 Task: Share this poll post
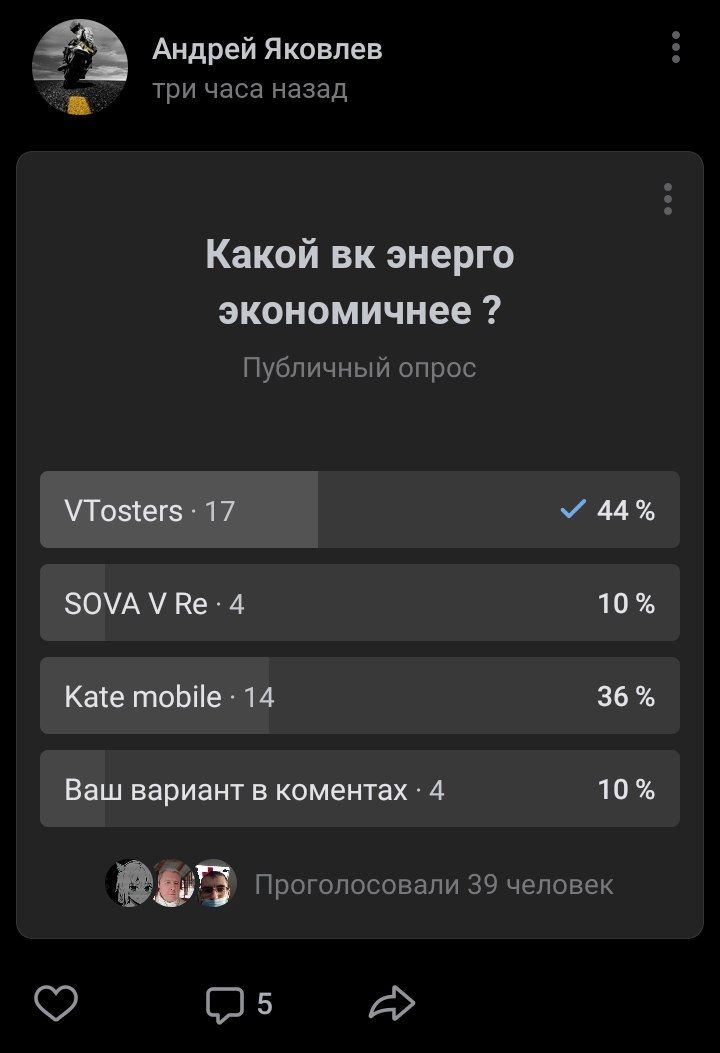click(x=391, y=1003)
